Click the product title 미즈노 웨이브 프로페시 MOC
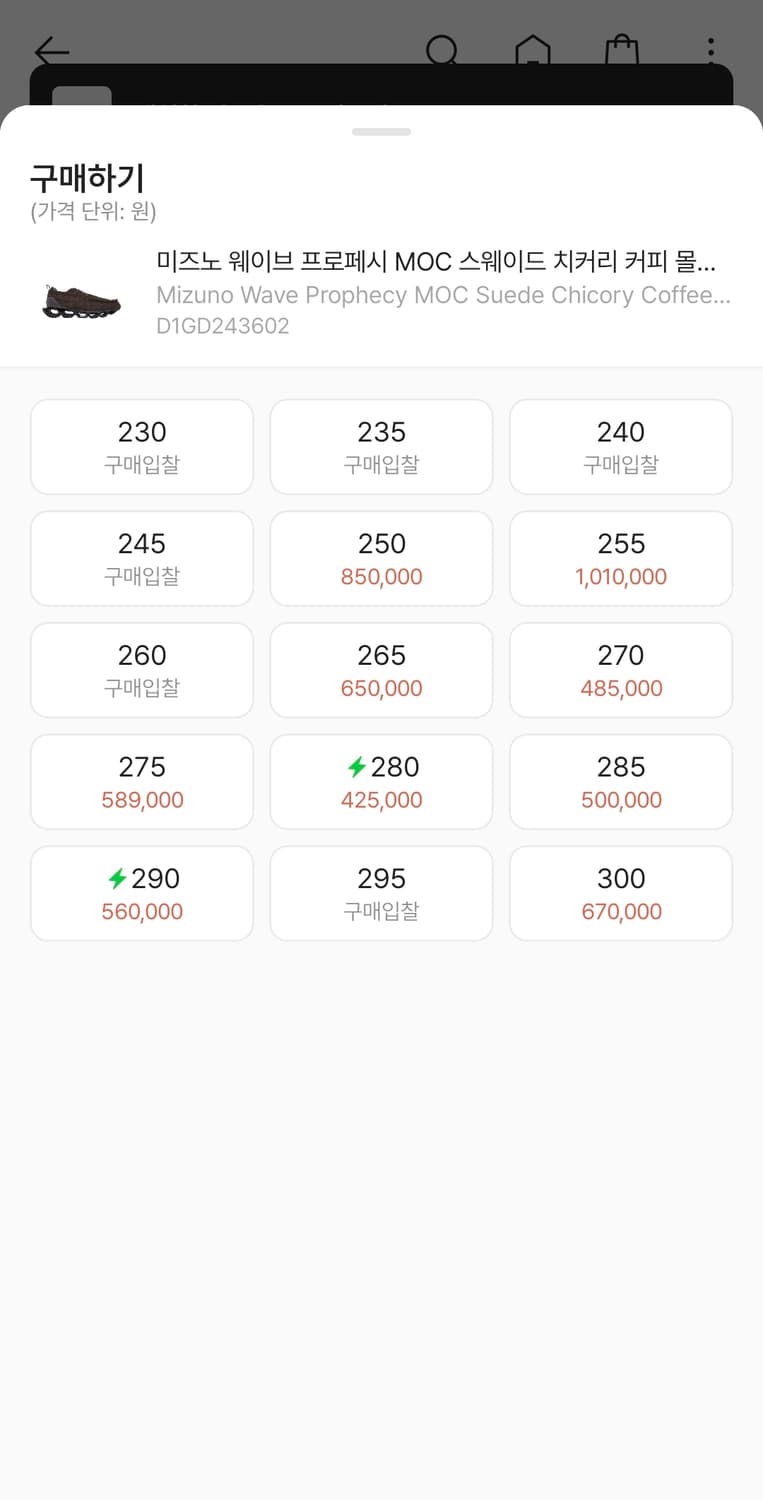This screenshot has width=763, height=1500. pyautogui.click(x=445, y=262)
